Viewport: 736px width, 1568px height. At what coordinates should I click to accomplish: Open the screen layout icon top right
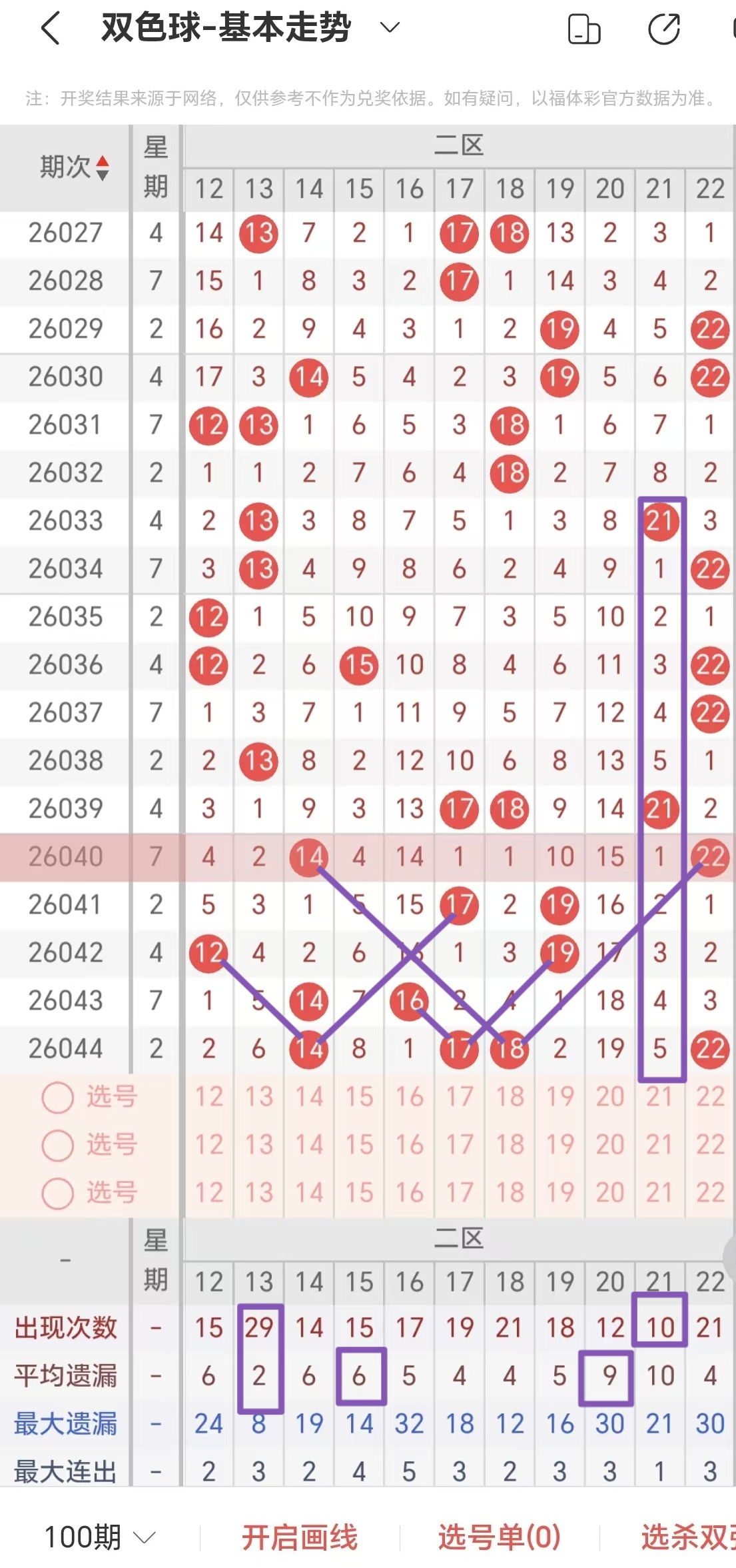coord(584,29)
